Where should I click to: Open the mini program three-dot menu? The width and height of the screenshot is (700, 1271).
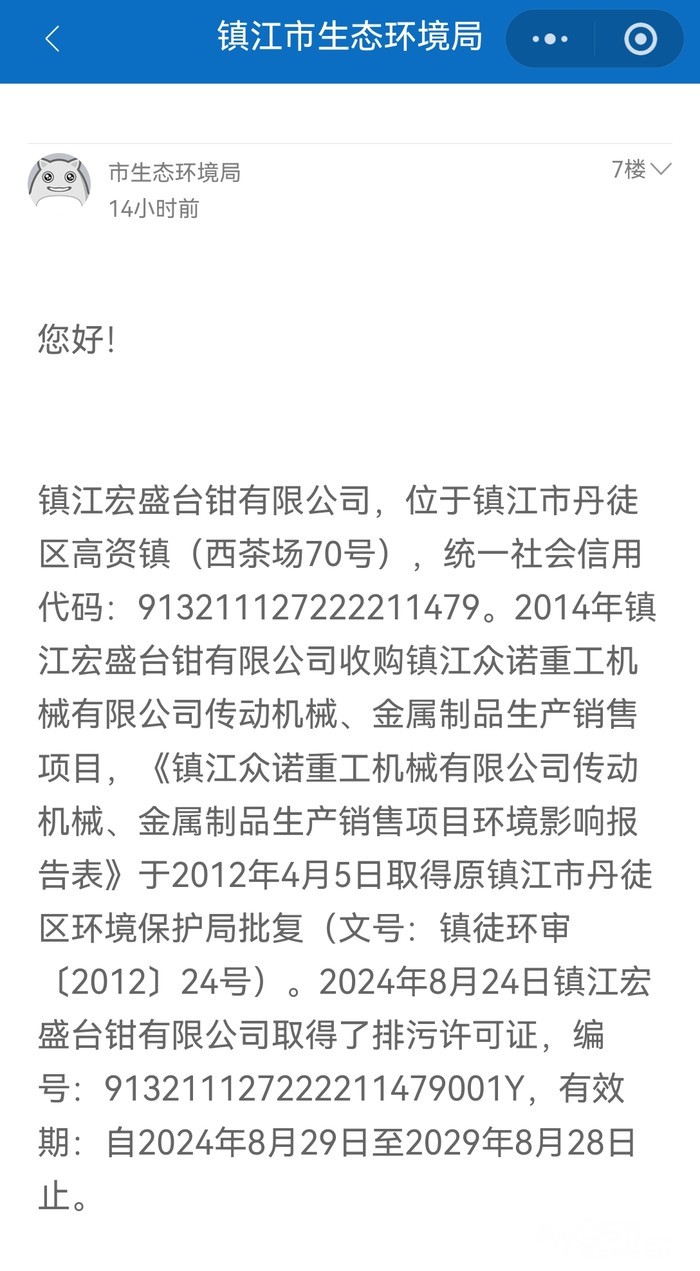click(x=550, y=39)
